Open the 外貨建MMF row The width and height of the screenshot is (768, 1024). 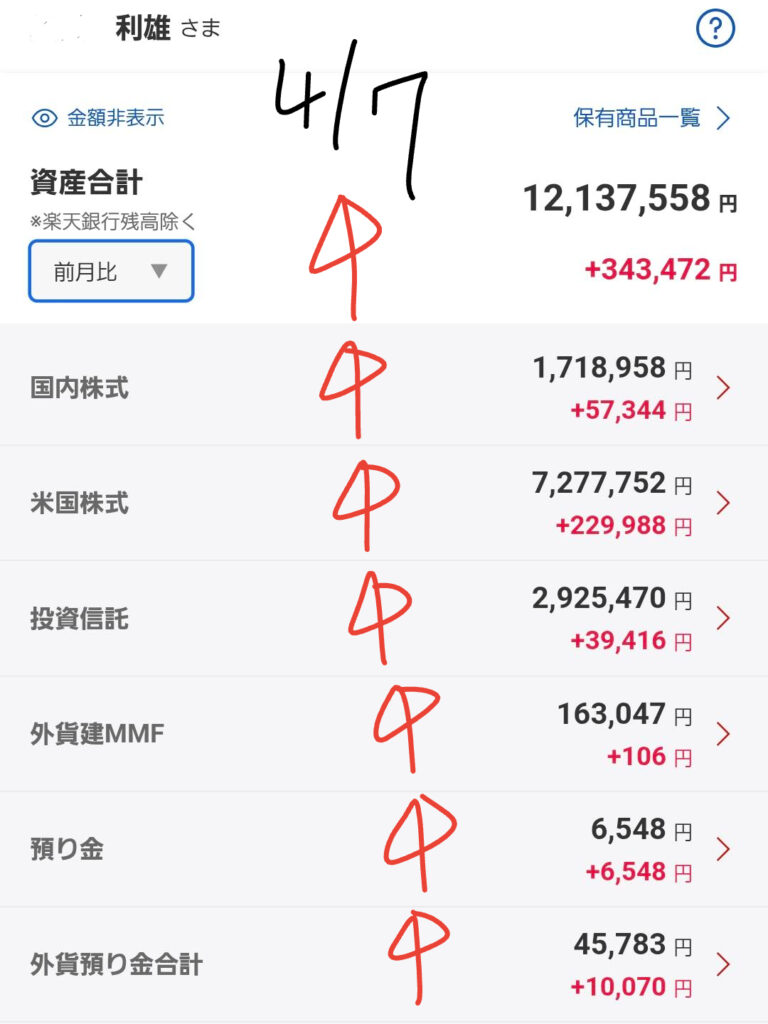point(384,735)
